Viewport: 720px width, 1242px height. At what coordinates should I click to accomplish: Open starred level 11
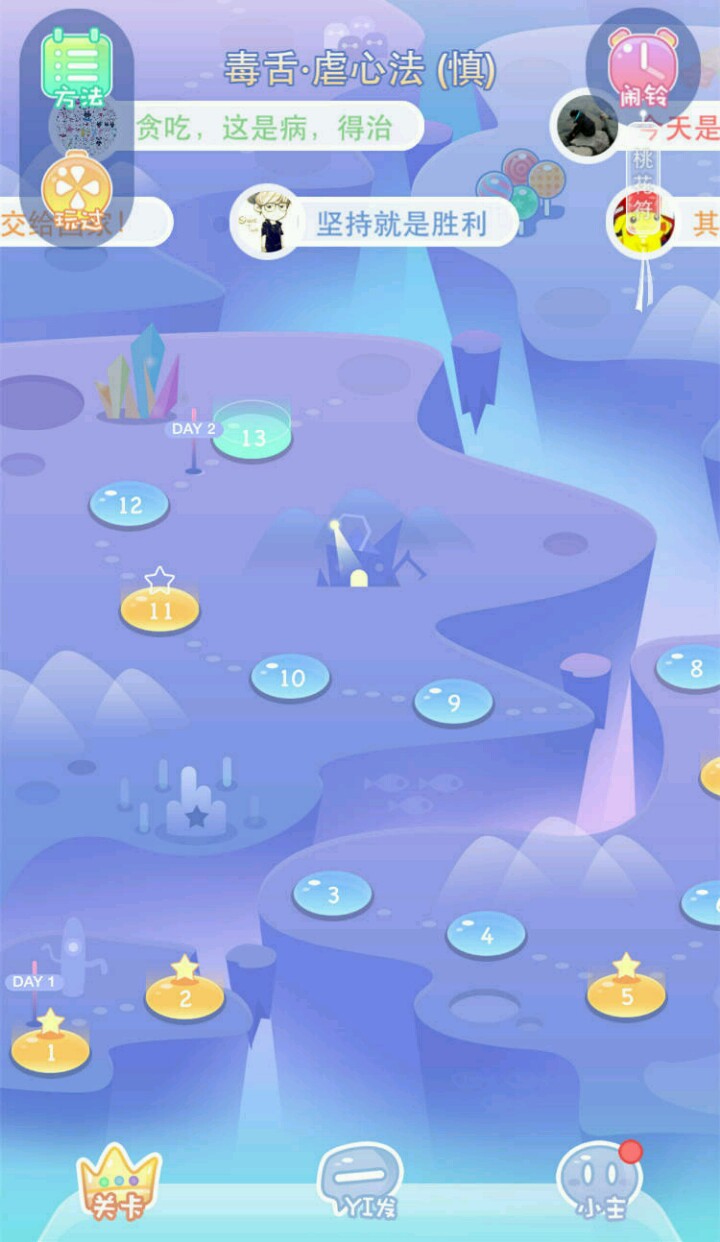(159, 609)
